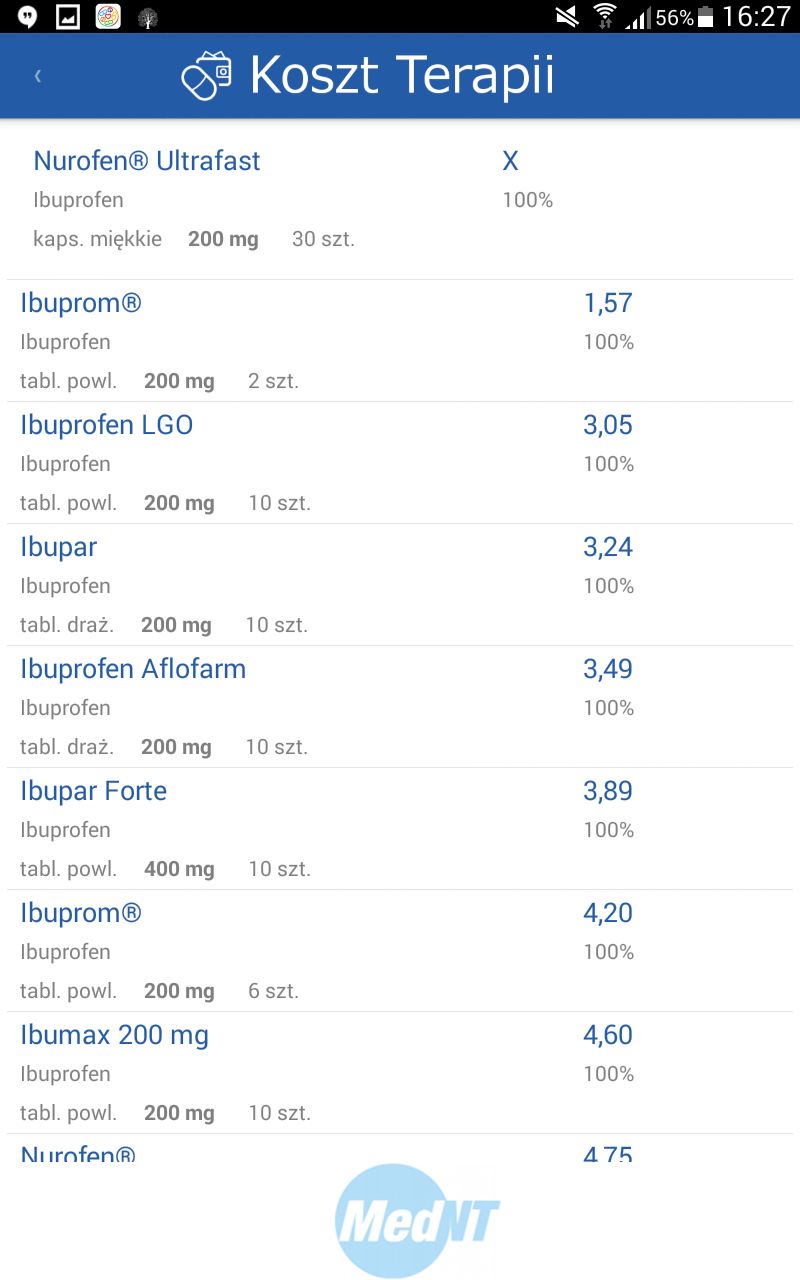The height and width of the screenshot is (1280, 800).
Task: Go back using the header arrow
Action: tap(38, 76)
